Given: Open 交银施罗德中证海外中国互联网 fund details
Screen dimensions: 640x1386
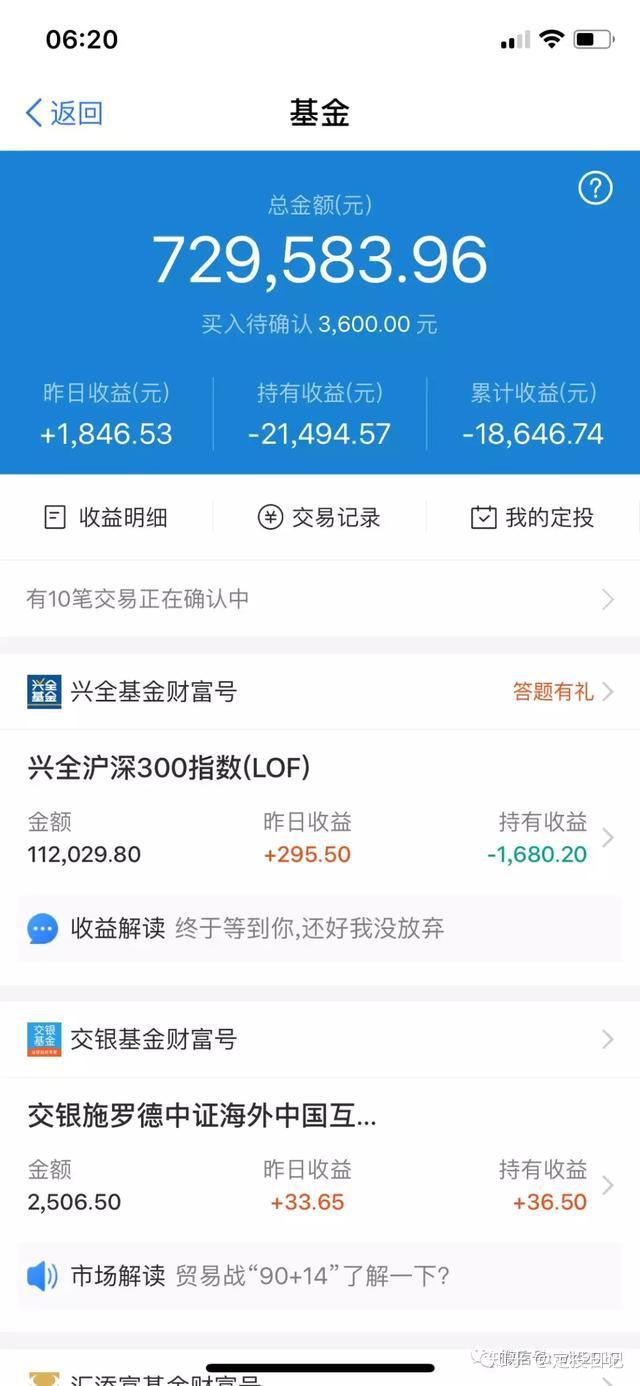Looking at the screenshot, I should tap(320, 1158).
